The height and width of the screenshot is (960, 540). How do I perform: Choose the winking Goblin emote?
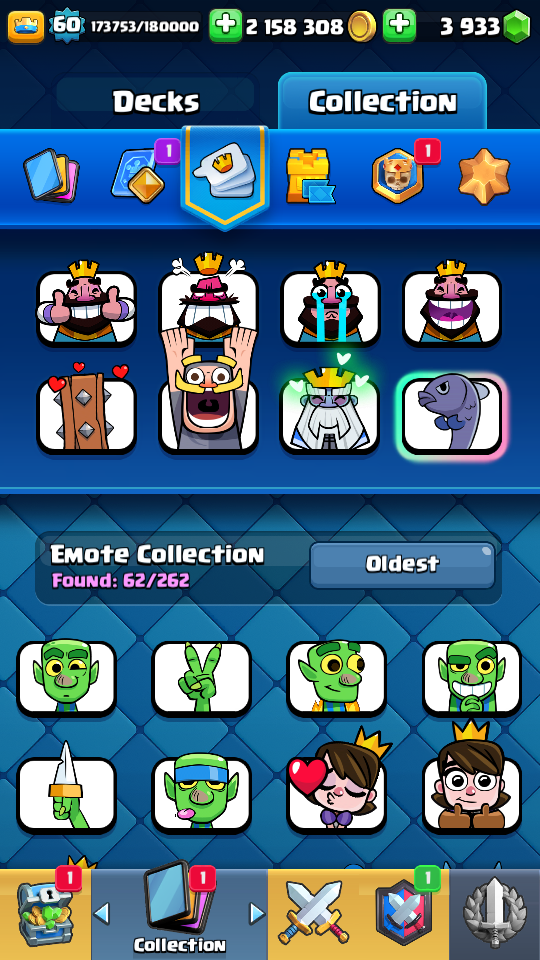(66, 678)
